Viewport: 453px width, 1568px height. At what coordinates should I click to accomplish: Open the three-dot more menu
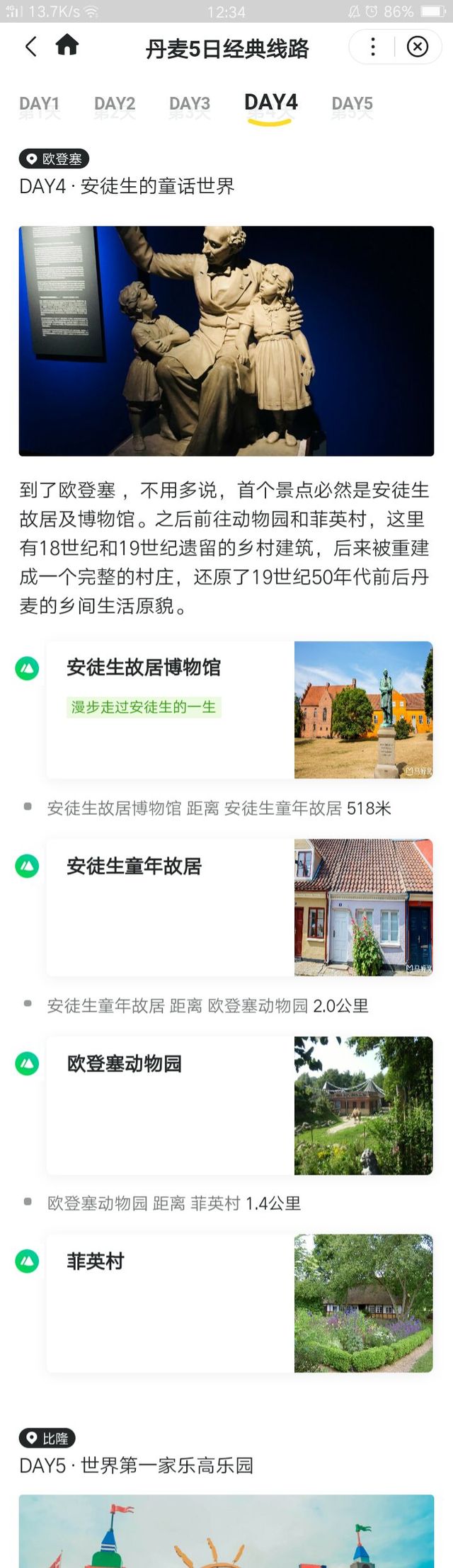click(373, 47)
